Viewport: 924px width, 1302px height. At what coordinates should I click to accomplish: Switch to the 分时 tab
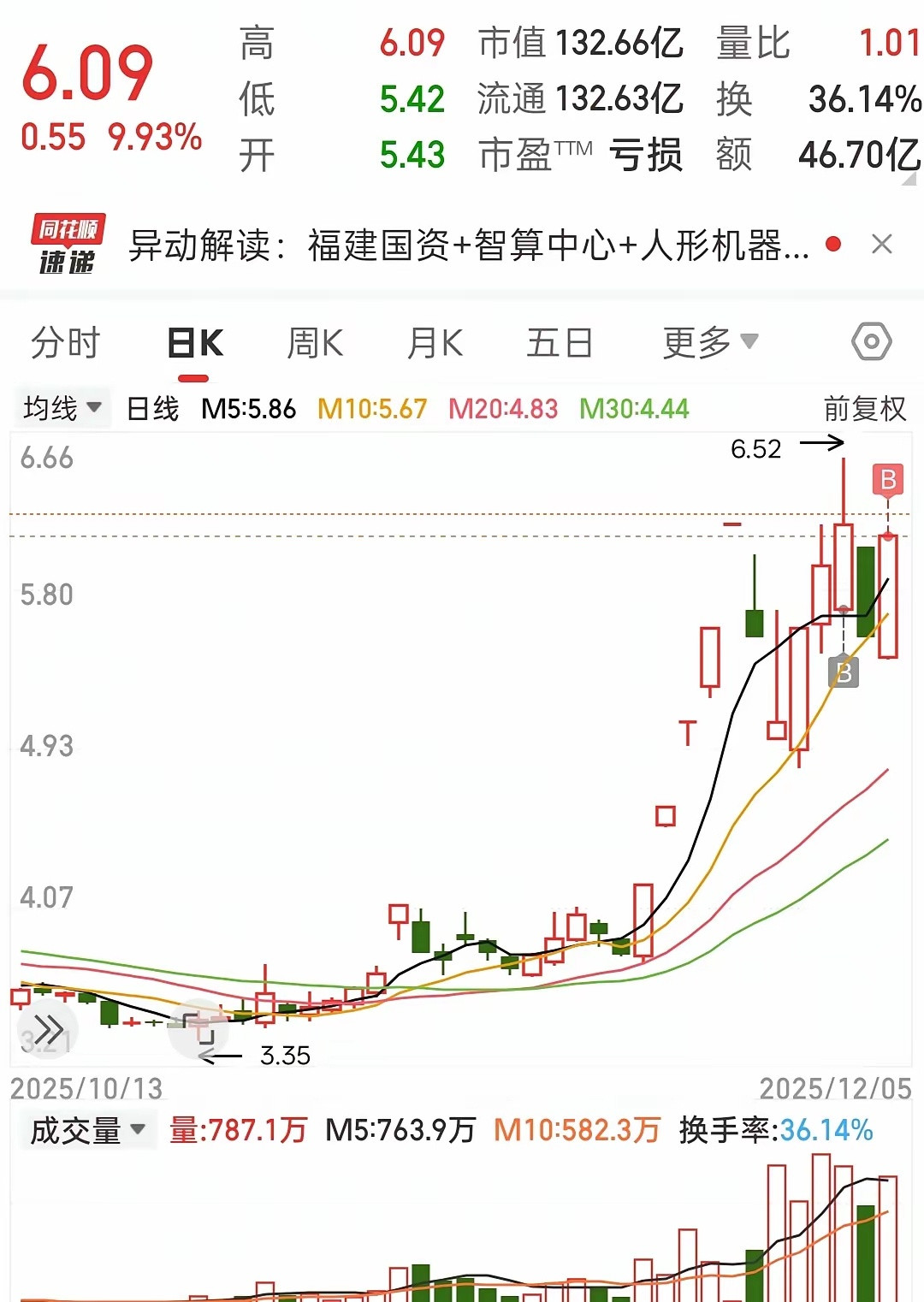pyautogui.click(x=64, y=341)
